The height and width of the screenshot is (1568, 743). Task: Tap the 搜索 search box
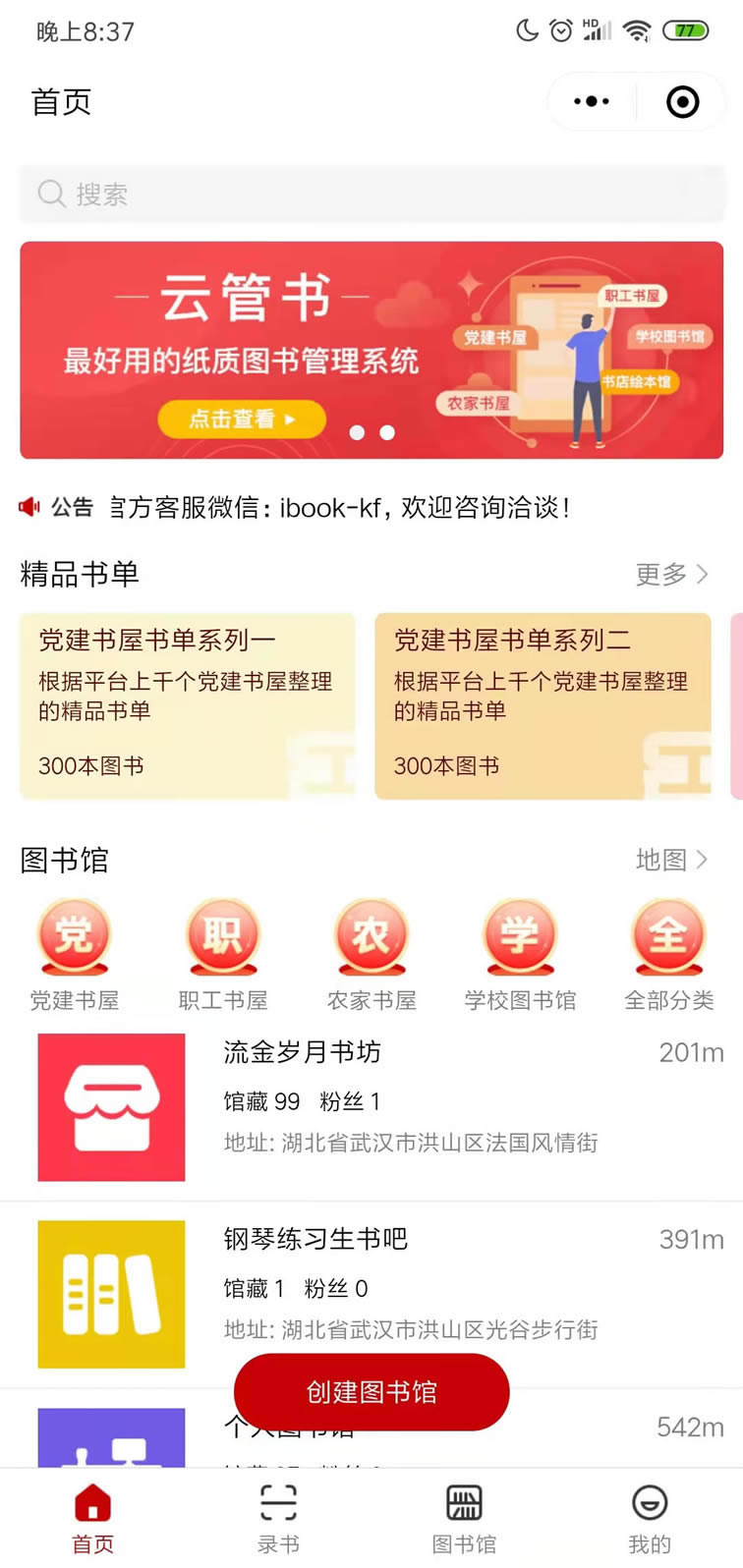[x=371, y=194]
